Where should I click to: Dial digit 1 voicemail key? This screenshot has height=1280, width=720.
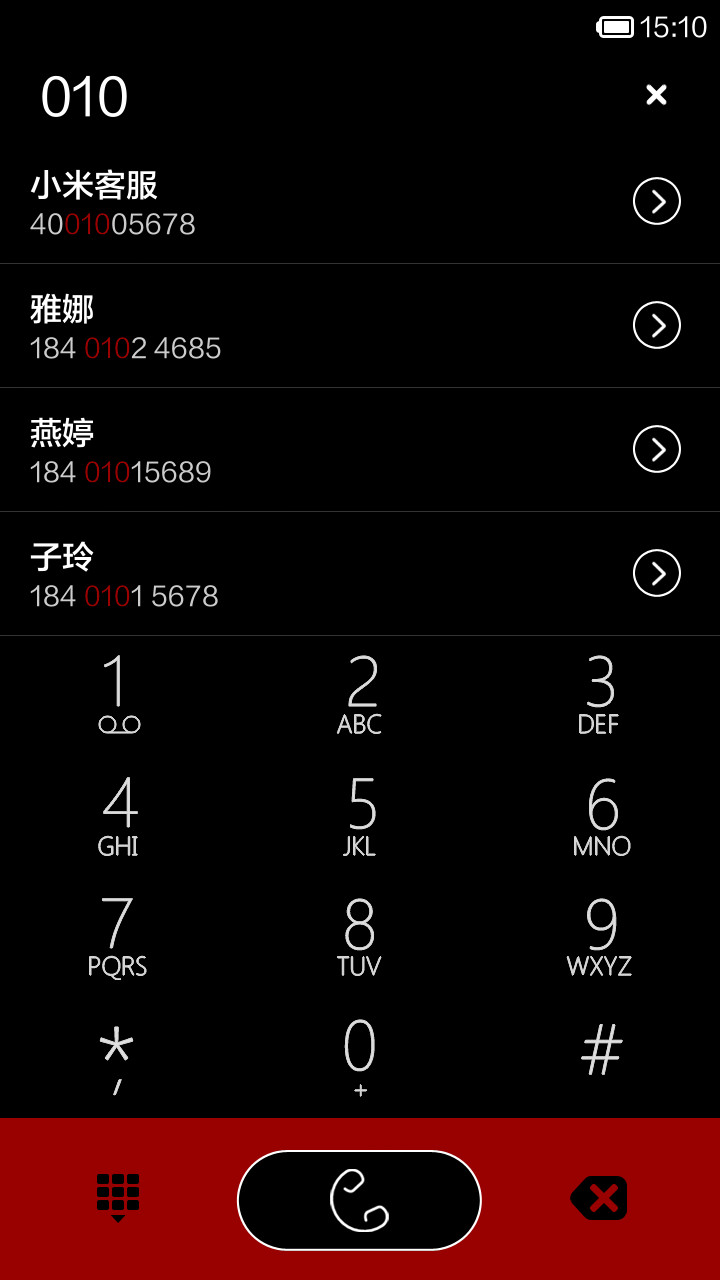[x=119, y=694]
